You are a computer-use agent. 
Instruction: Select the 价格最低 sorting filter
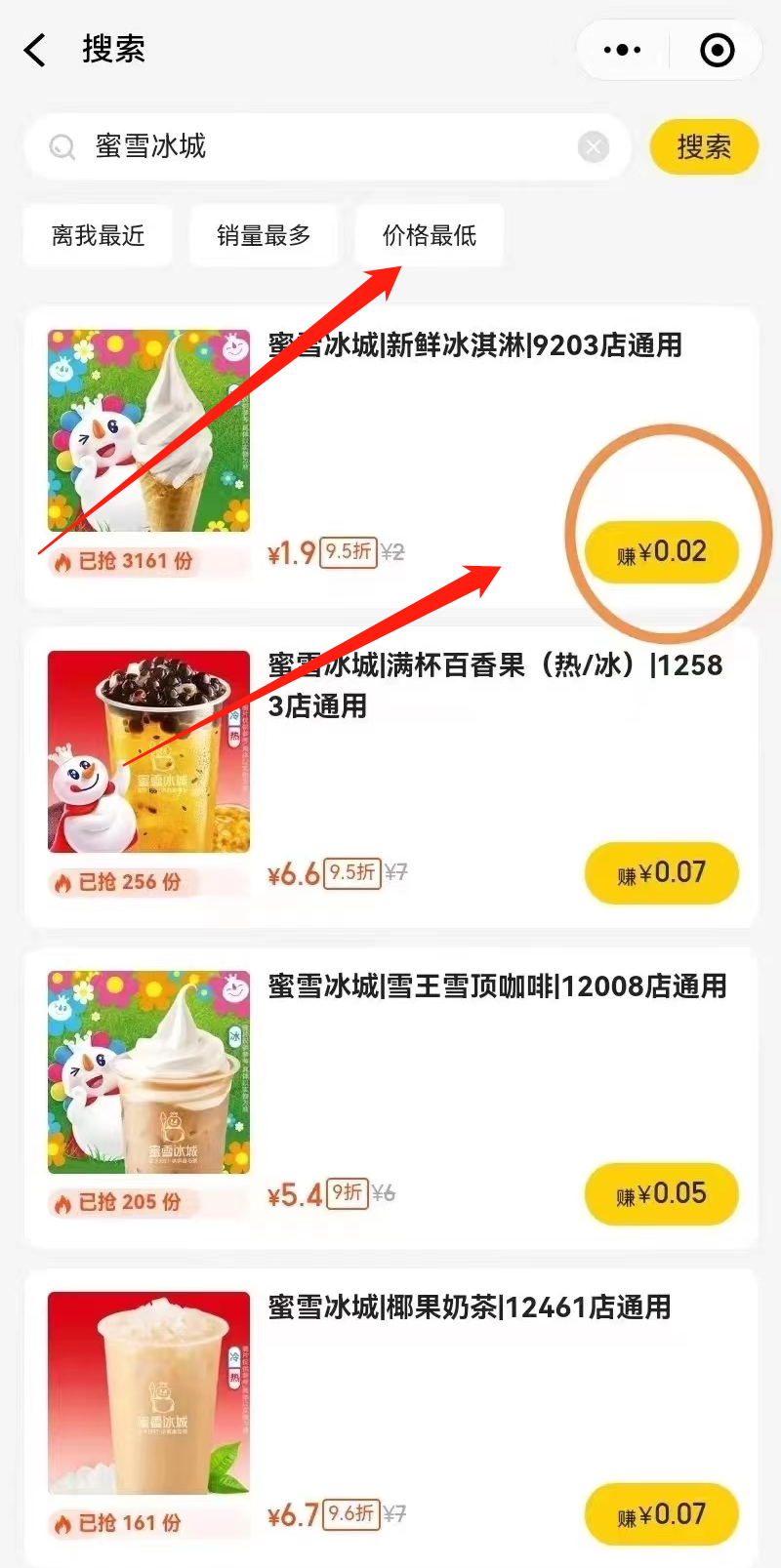[x=430, y=235]
